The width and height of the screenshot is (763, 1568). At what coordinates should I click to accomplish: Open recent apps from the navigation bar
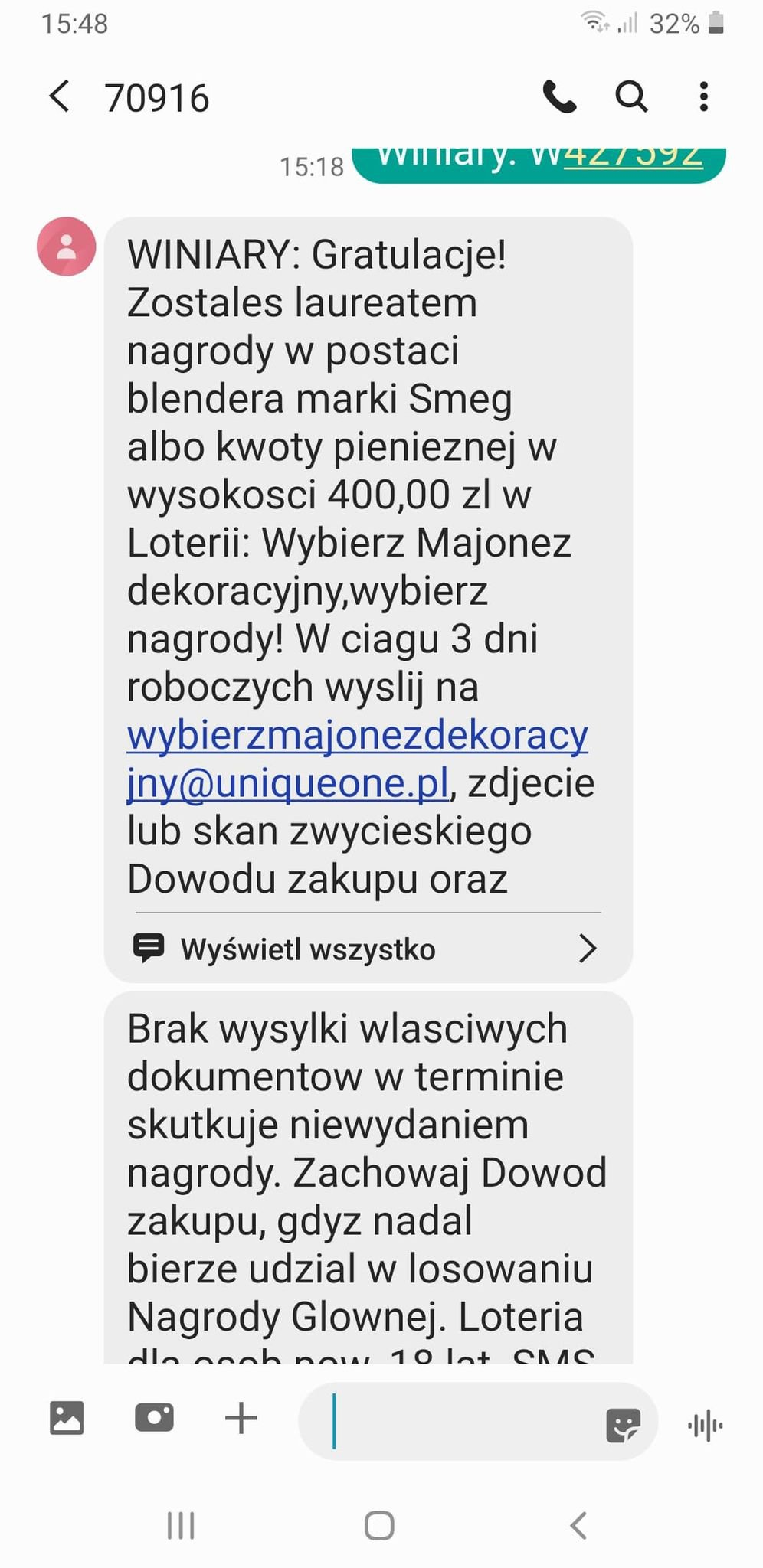[181, 1525]
